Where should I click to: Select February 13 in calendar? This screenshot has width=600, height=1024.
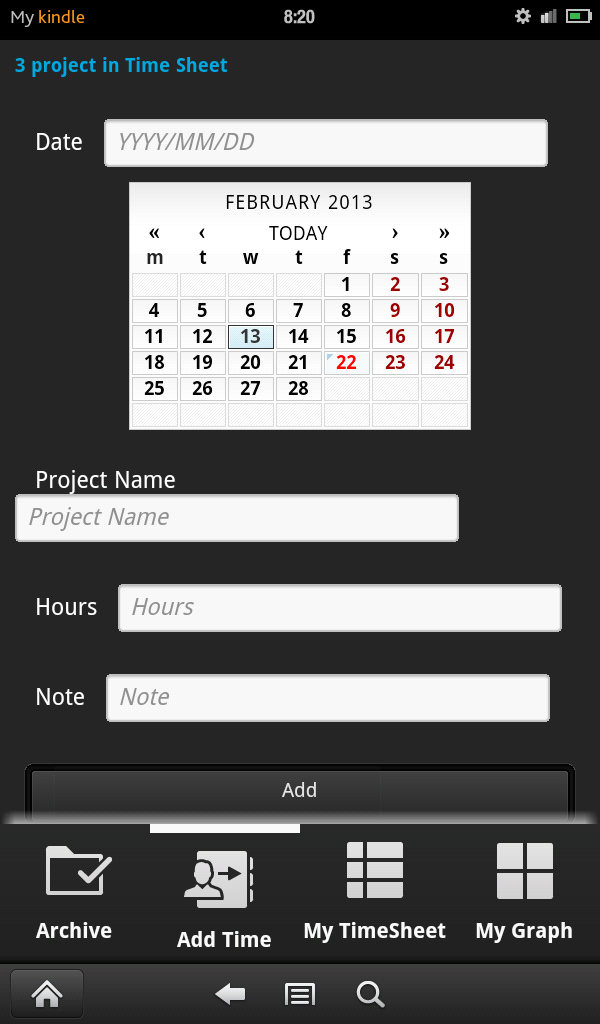click(251, 337)
